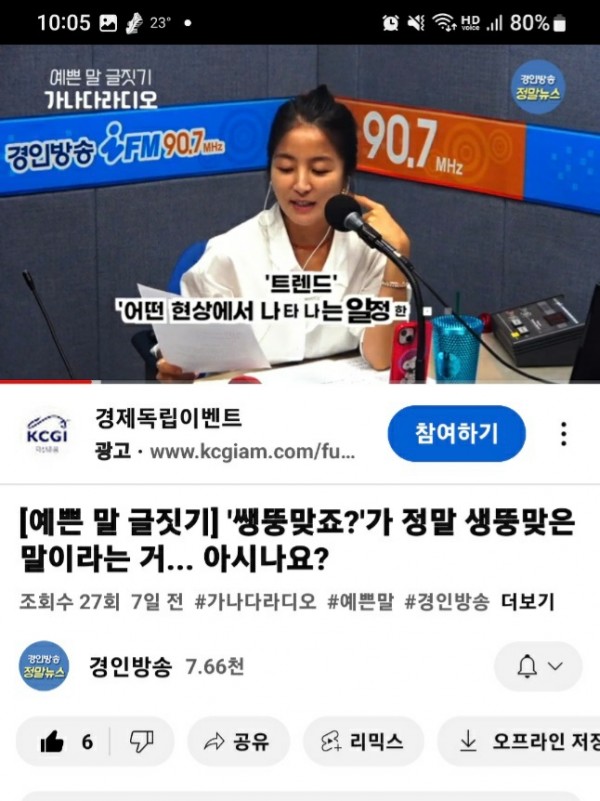Open the subscription notification bell dropdown
The image size is (600, 801).
point(539,666)
